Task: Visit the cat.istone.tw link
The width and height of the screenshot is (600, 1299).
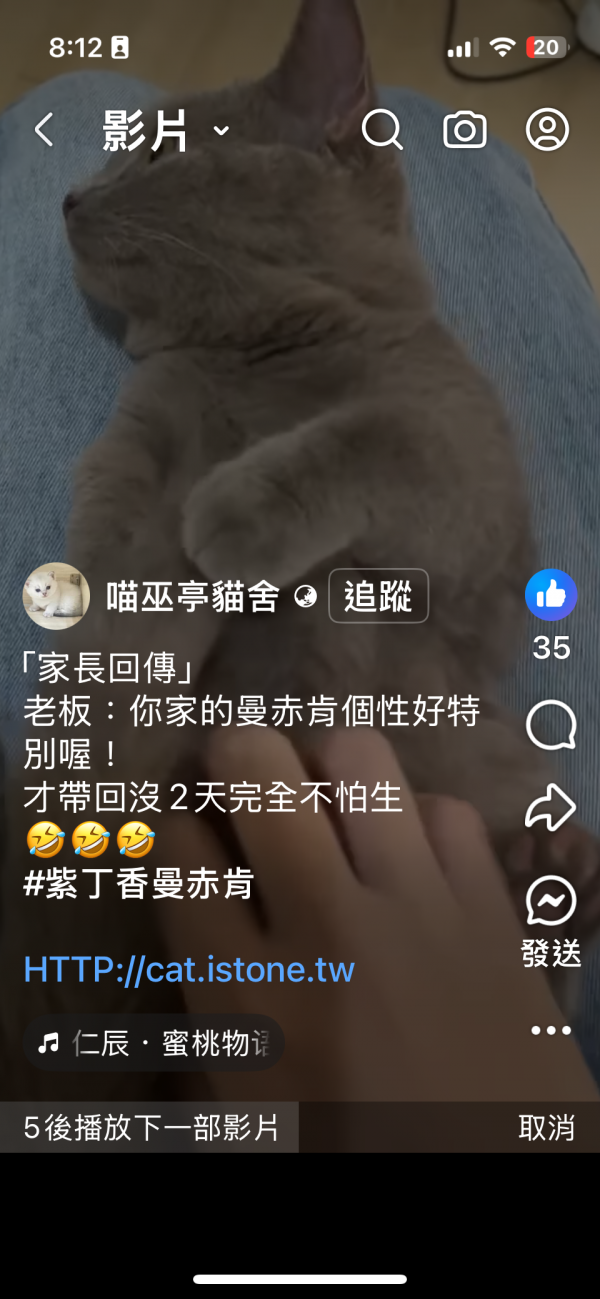Action: click(x=189, y=969)
